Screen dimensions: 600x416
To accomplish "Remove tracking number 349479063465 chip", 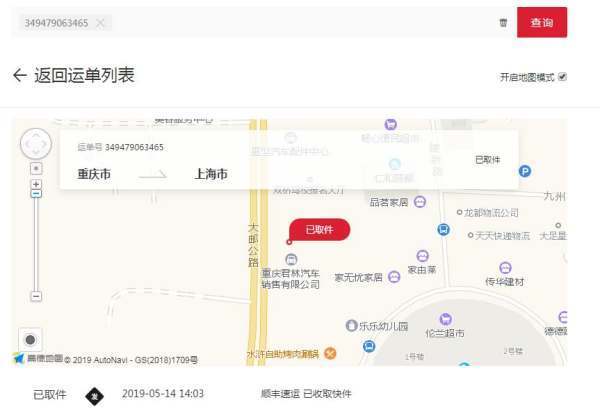I will (x=100, y=22).
